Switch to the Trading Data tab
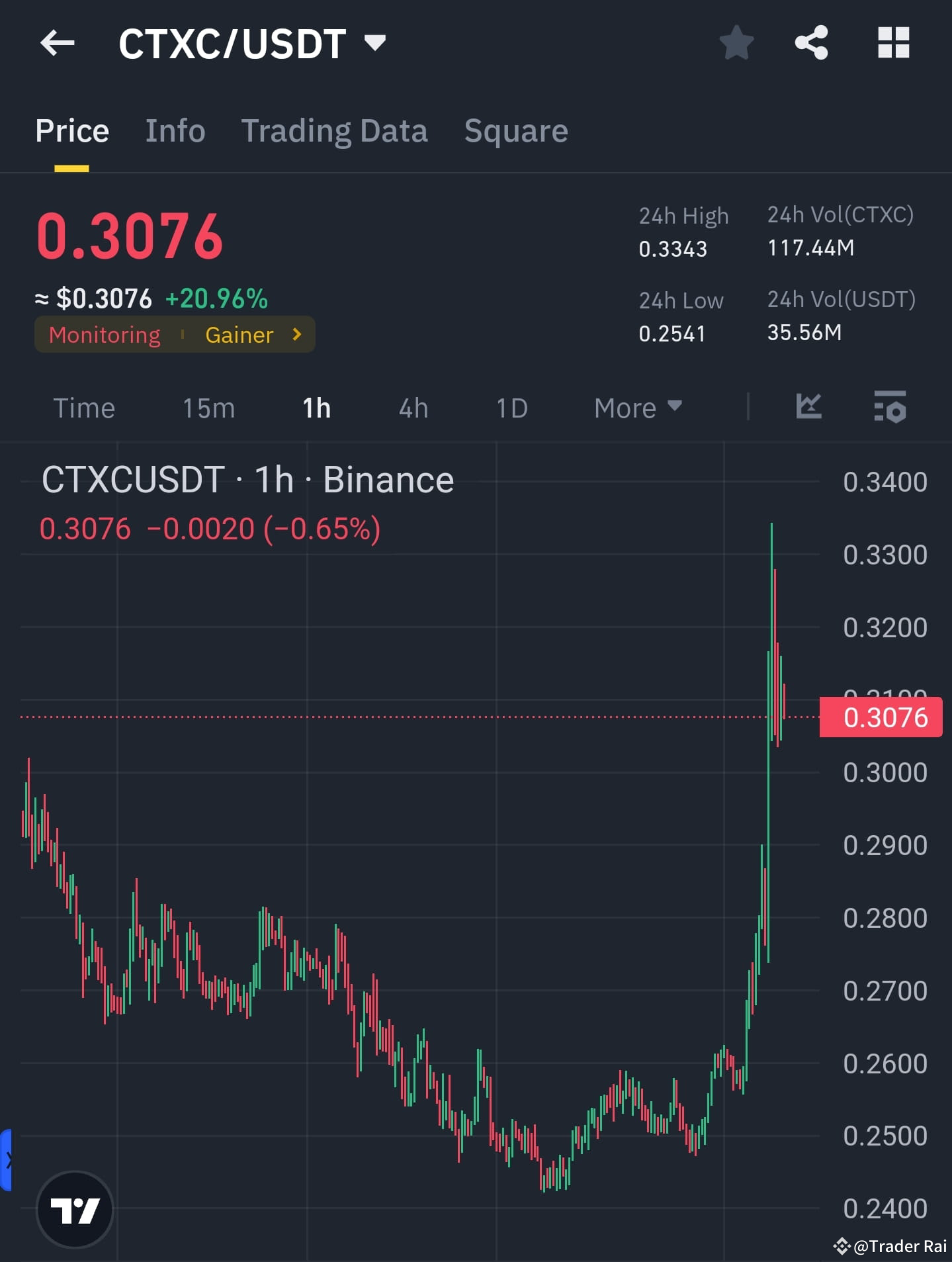952x1262 pixels. point(335,130)
